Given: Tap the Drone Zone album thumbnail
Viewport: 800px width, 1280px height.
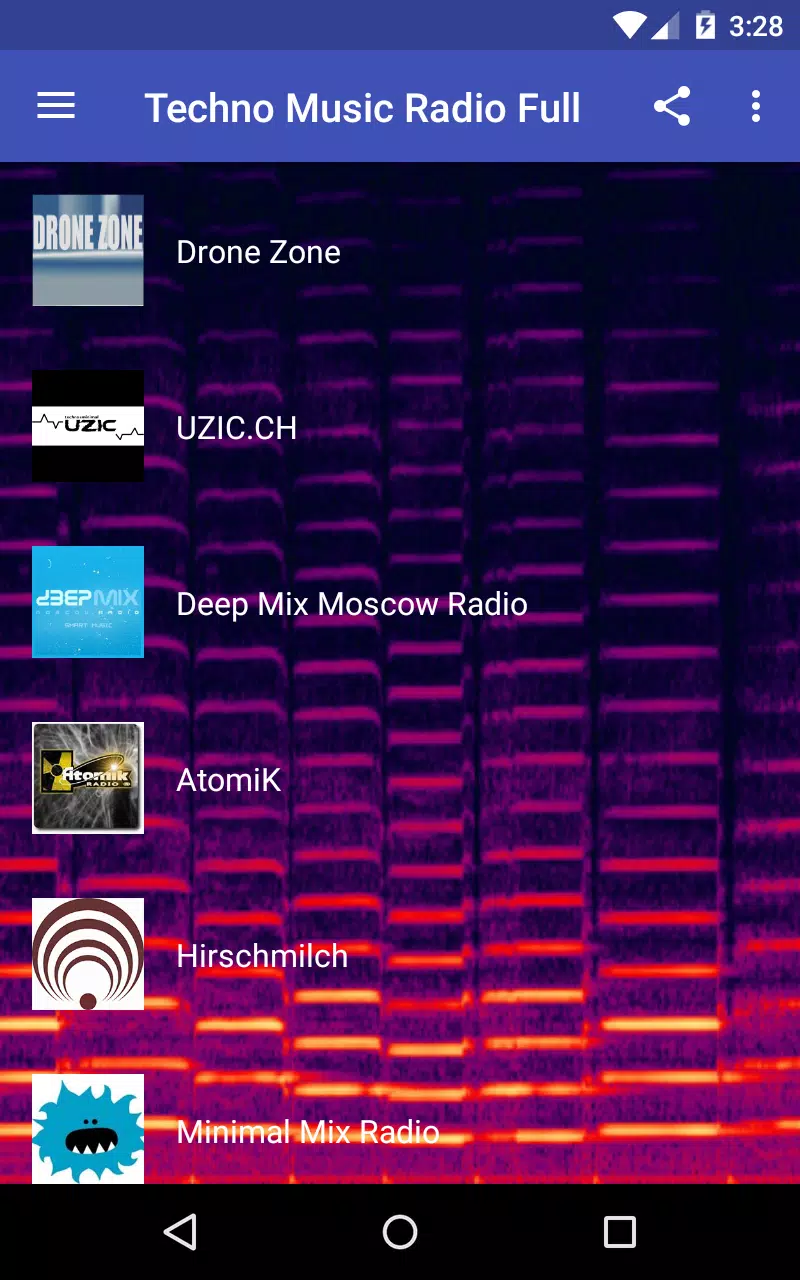Looking at the screenshot, I should pyautogui.click(x=88, y=251).
